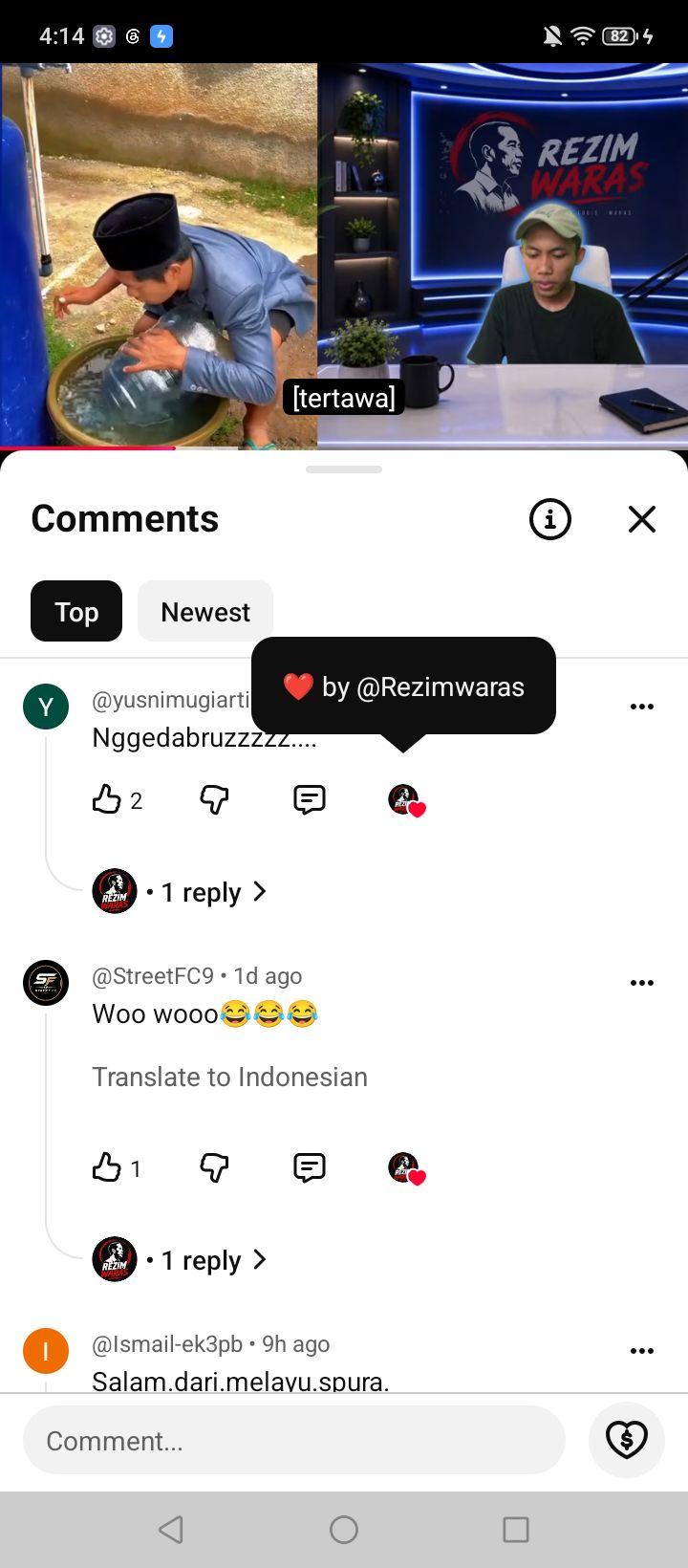
Task: Dislike @StreetFC9's comment
Action: click(x=214, y=1167)
